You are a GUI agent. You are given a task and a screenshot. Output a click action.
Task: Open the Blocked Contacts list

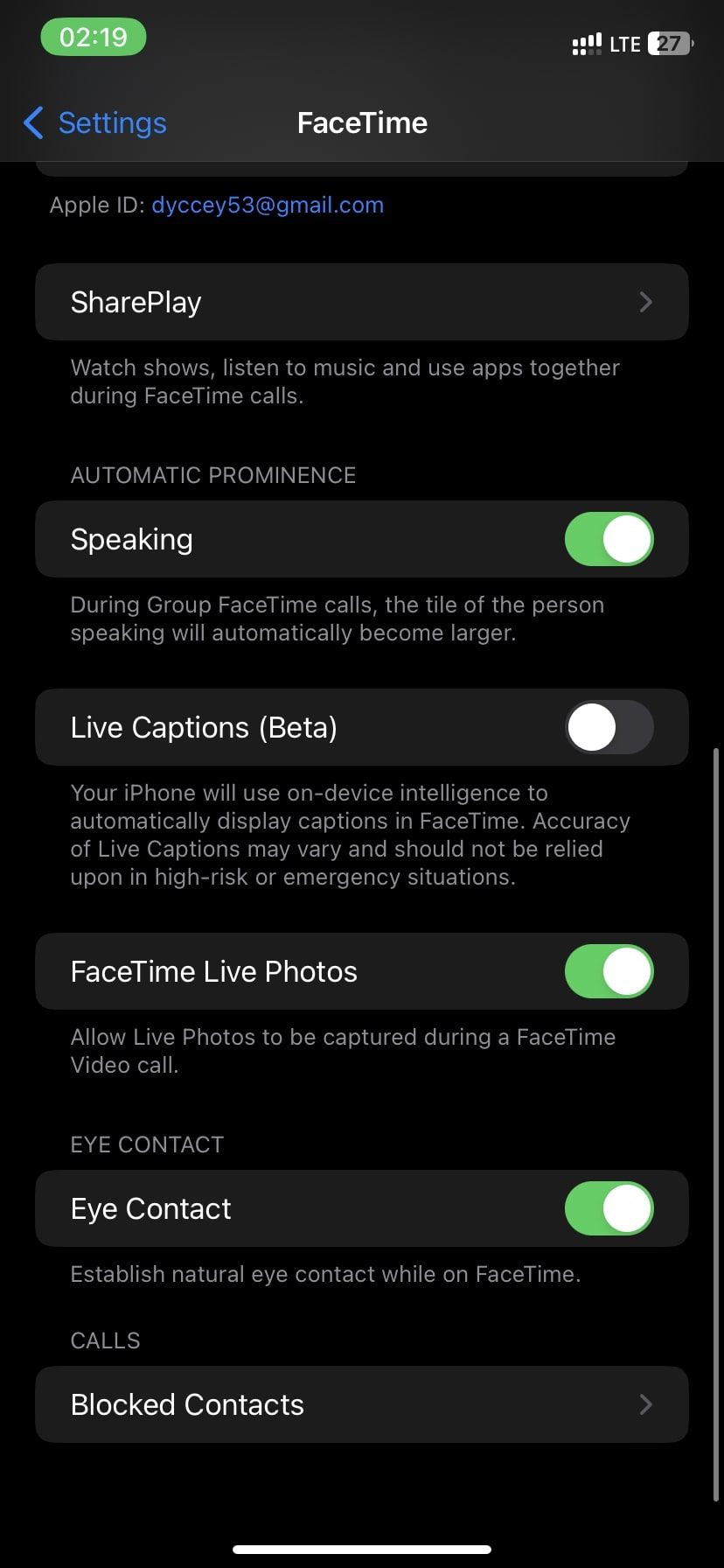(x=362, y=1404)
